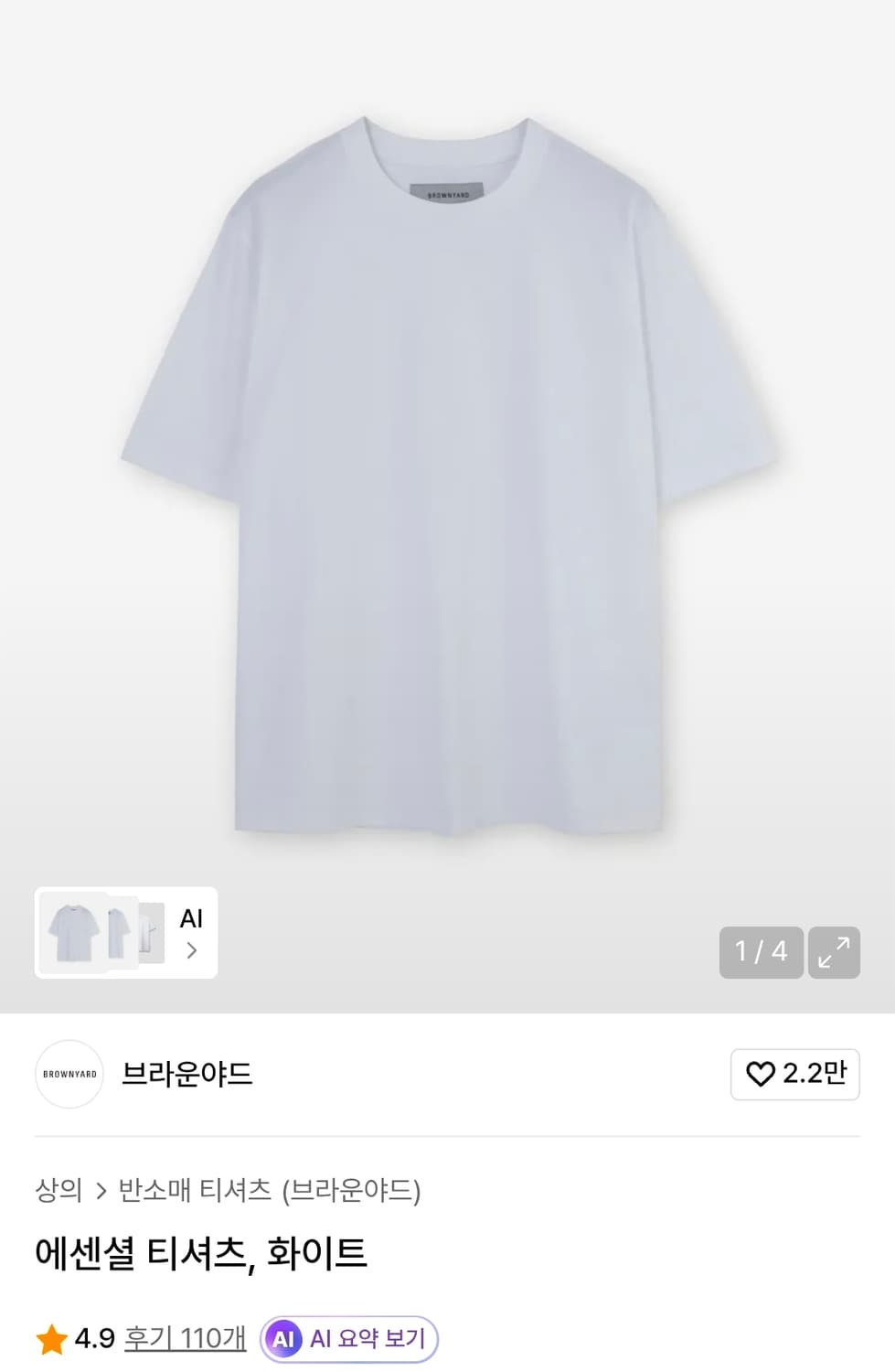The height and width of the screenshot is (1372, 895).
Task: Select the AI label in the thumbnail strip
Action: 190,917
